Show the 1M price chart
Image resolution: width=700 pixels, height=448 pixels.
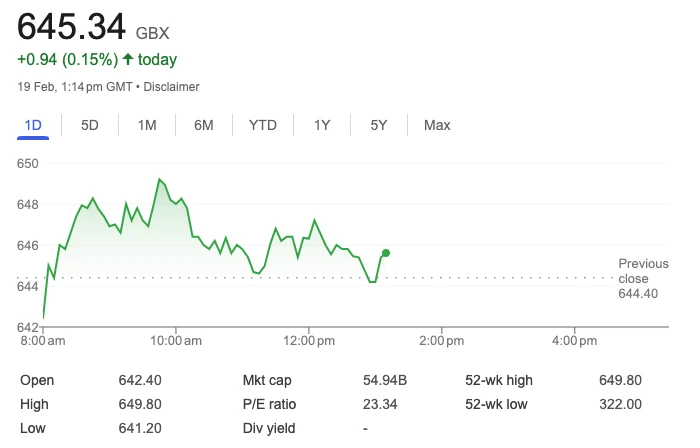pyautogui.click(x=147, y=125)
